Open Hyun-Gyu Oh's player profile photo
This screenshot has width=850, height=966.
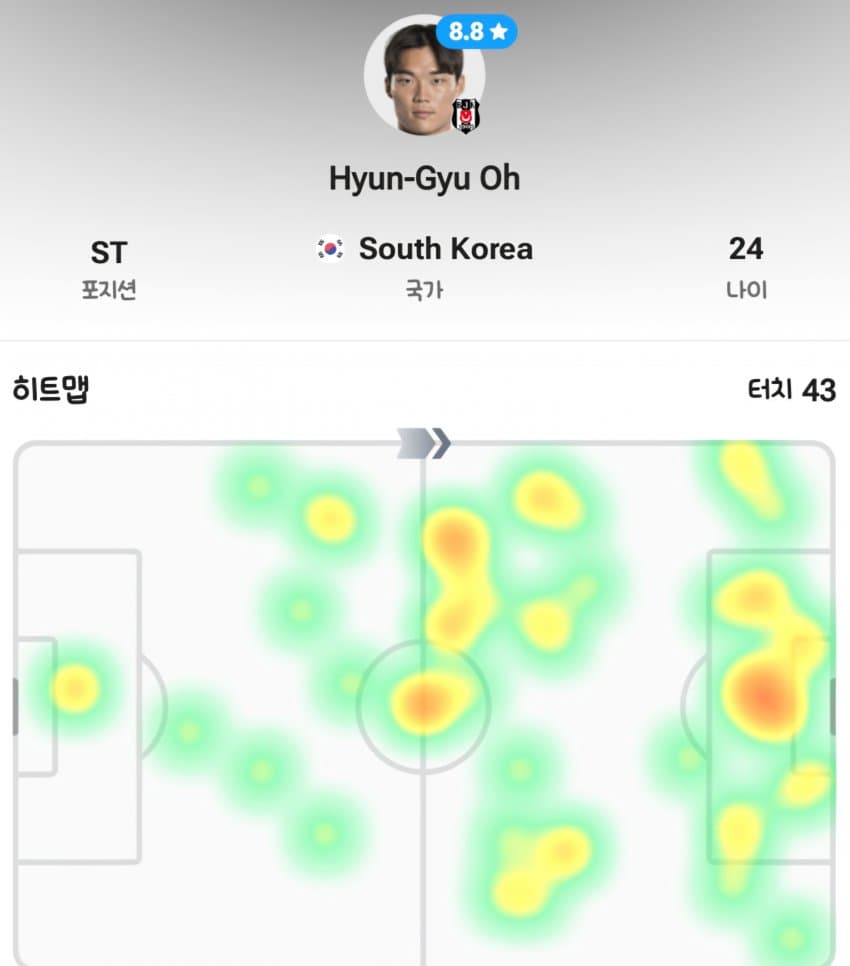[423, 78]
